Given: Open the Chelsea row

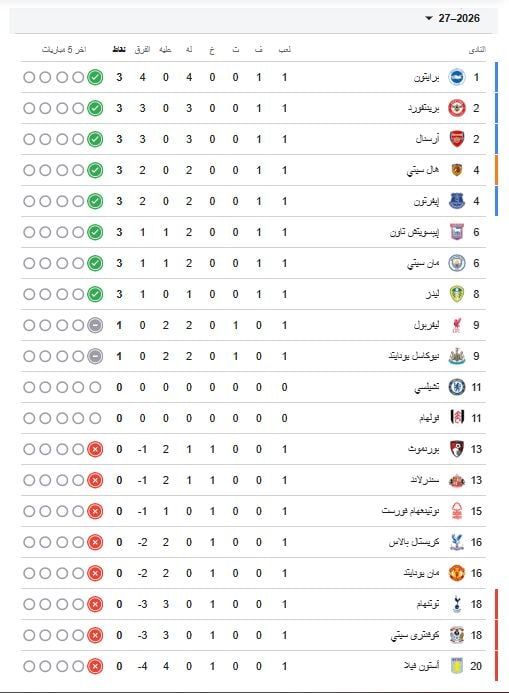Looking at the screenshot, I should (x=253, y=387).
